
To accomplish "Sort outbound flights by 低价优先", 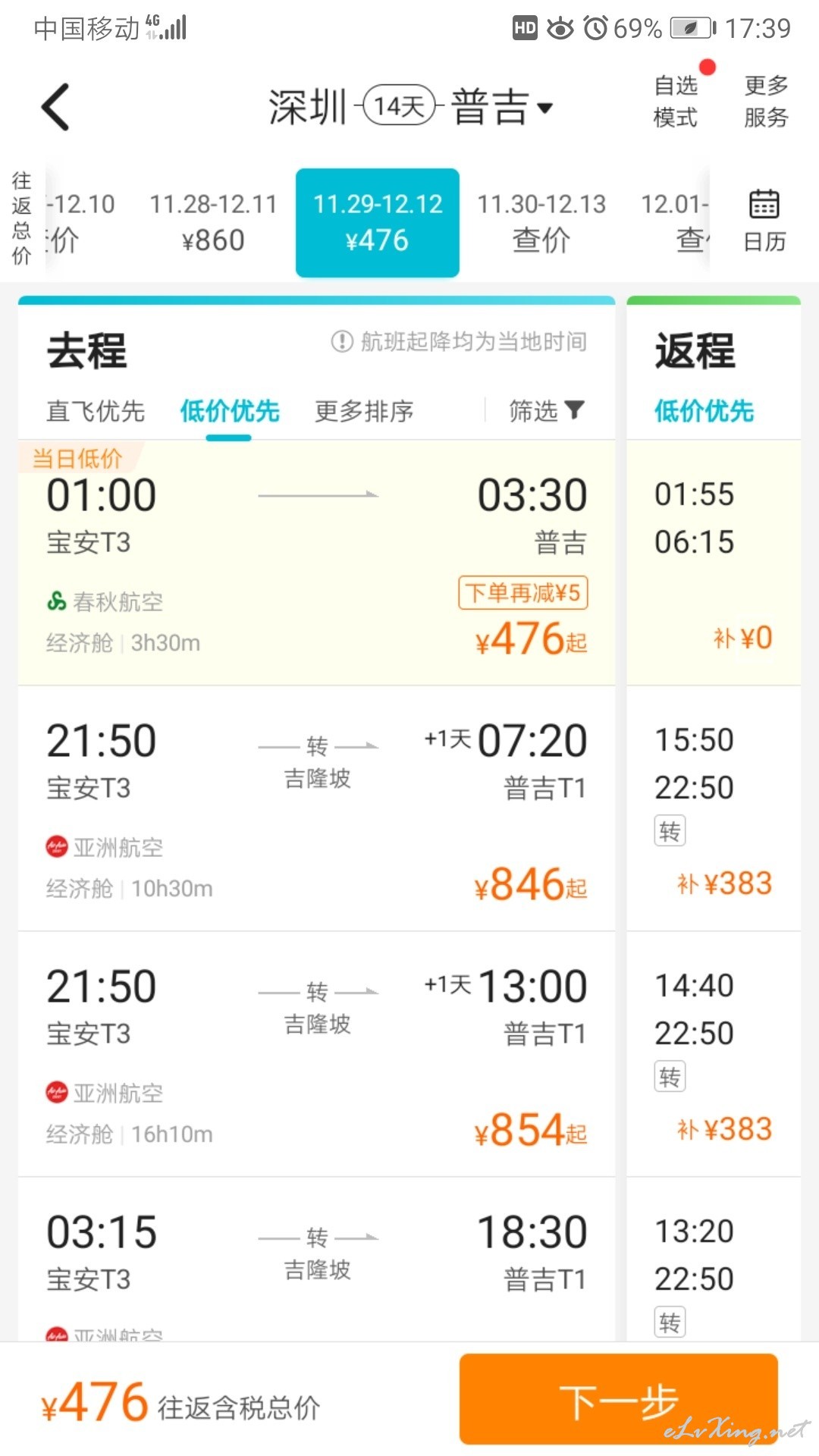I will [230, 411].
